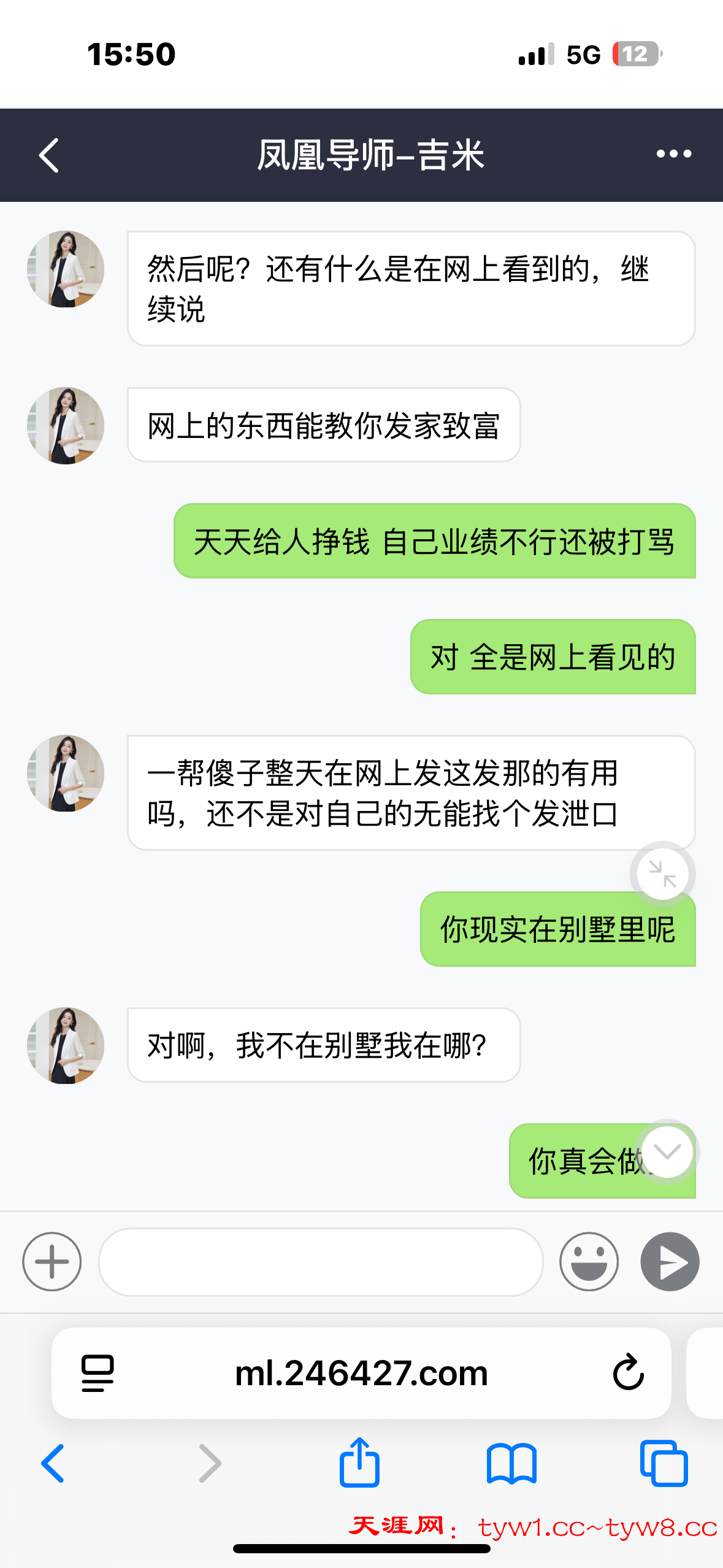Go back from the chat with 凤凰导师-吉米

(49, 155)
